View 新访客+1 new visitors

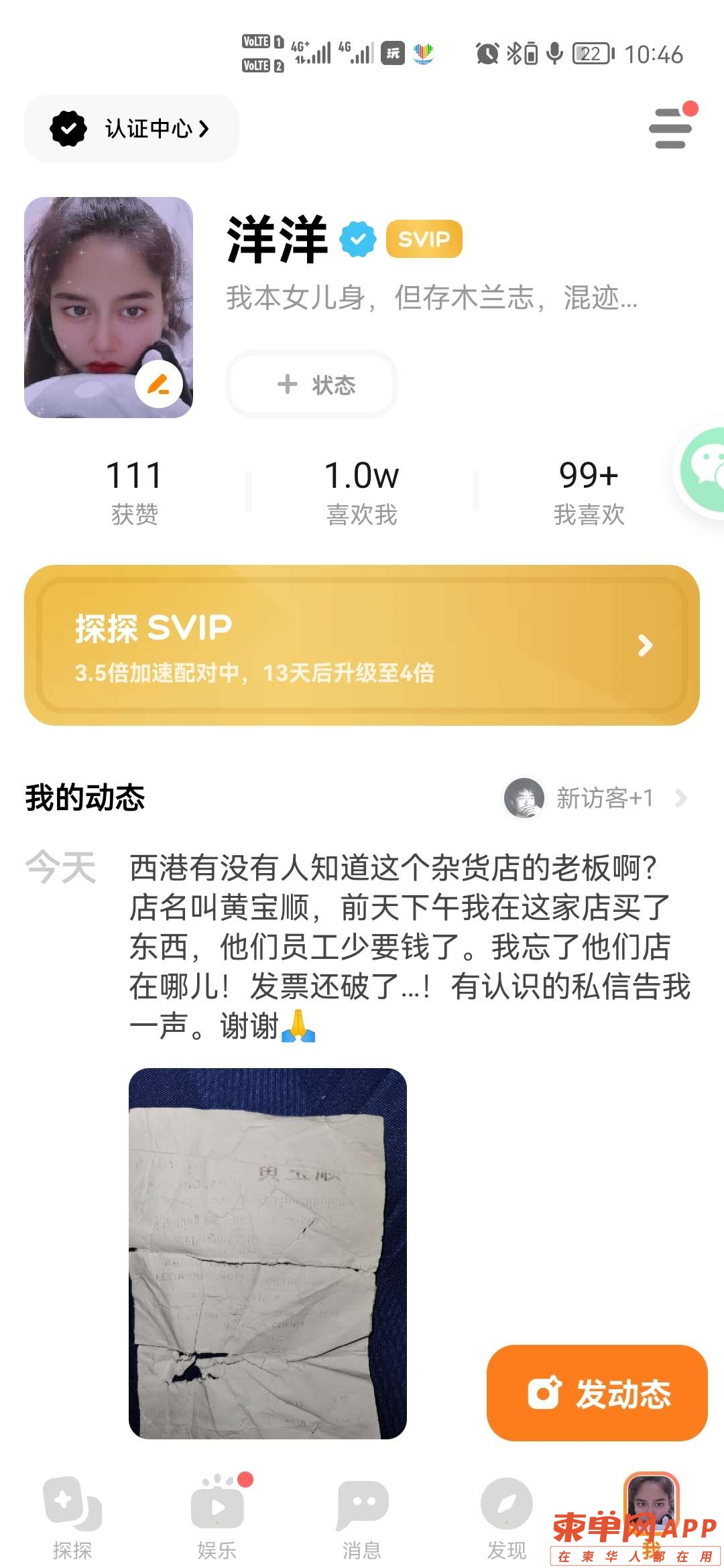(x=595, y=797)
